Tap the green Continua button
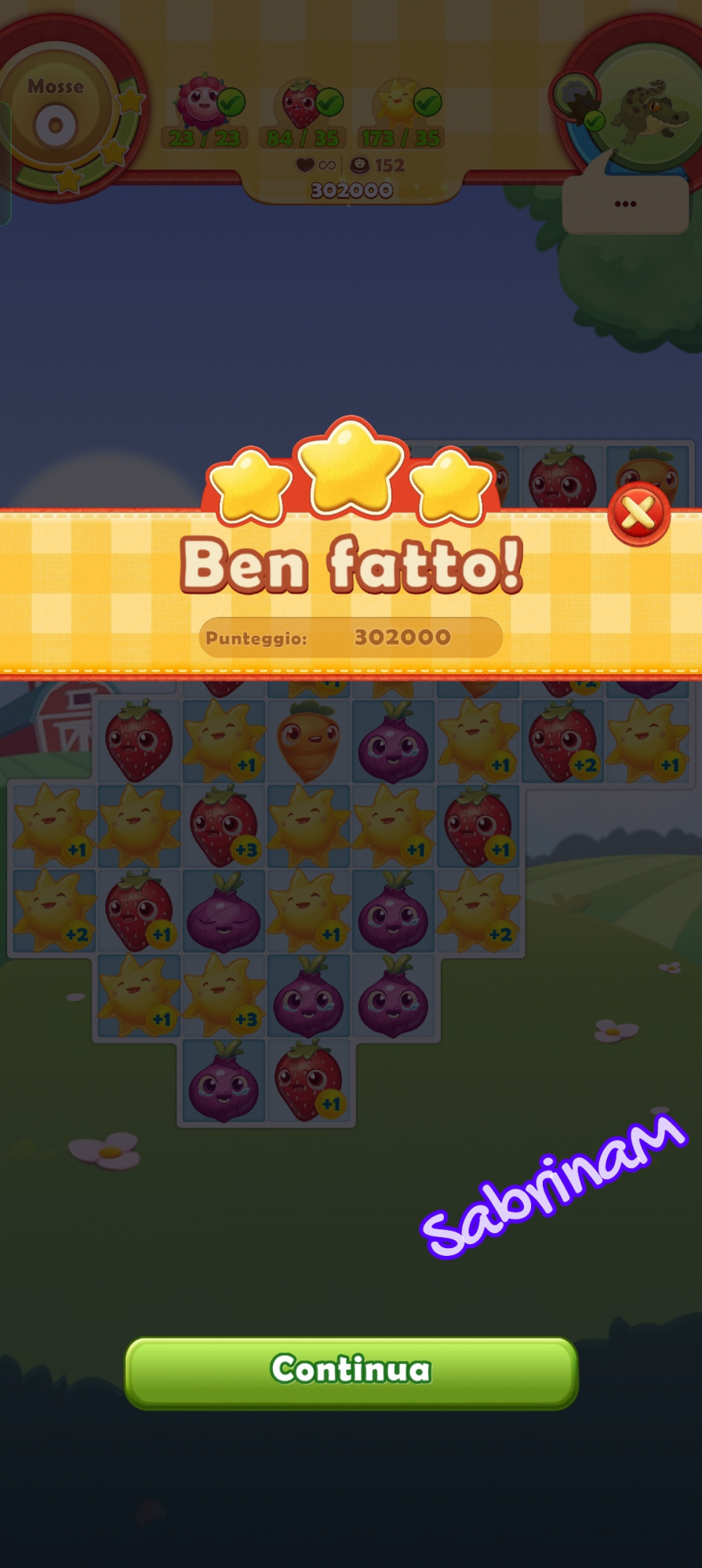This screenshot has width=702, height=1568. coord(351,1371)
